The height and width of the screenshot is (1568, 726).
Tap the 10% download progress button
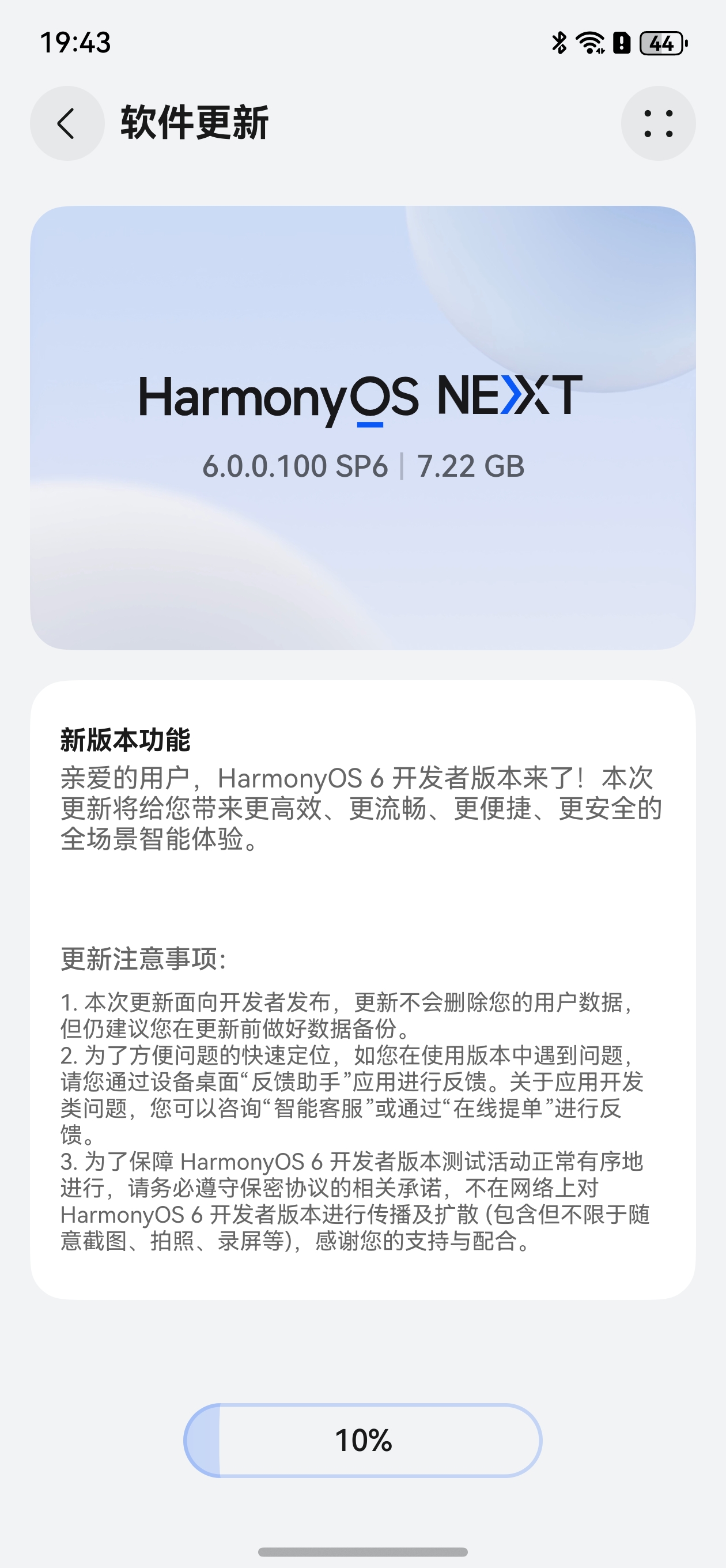[x=362, y=1440]
